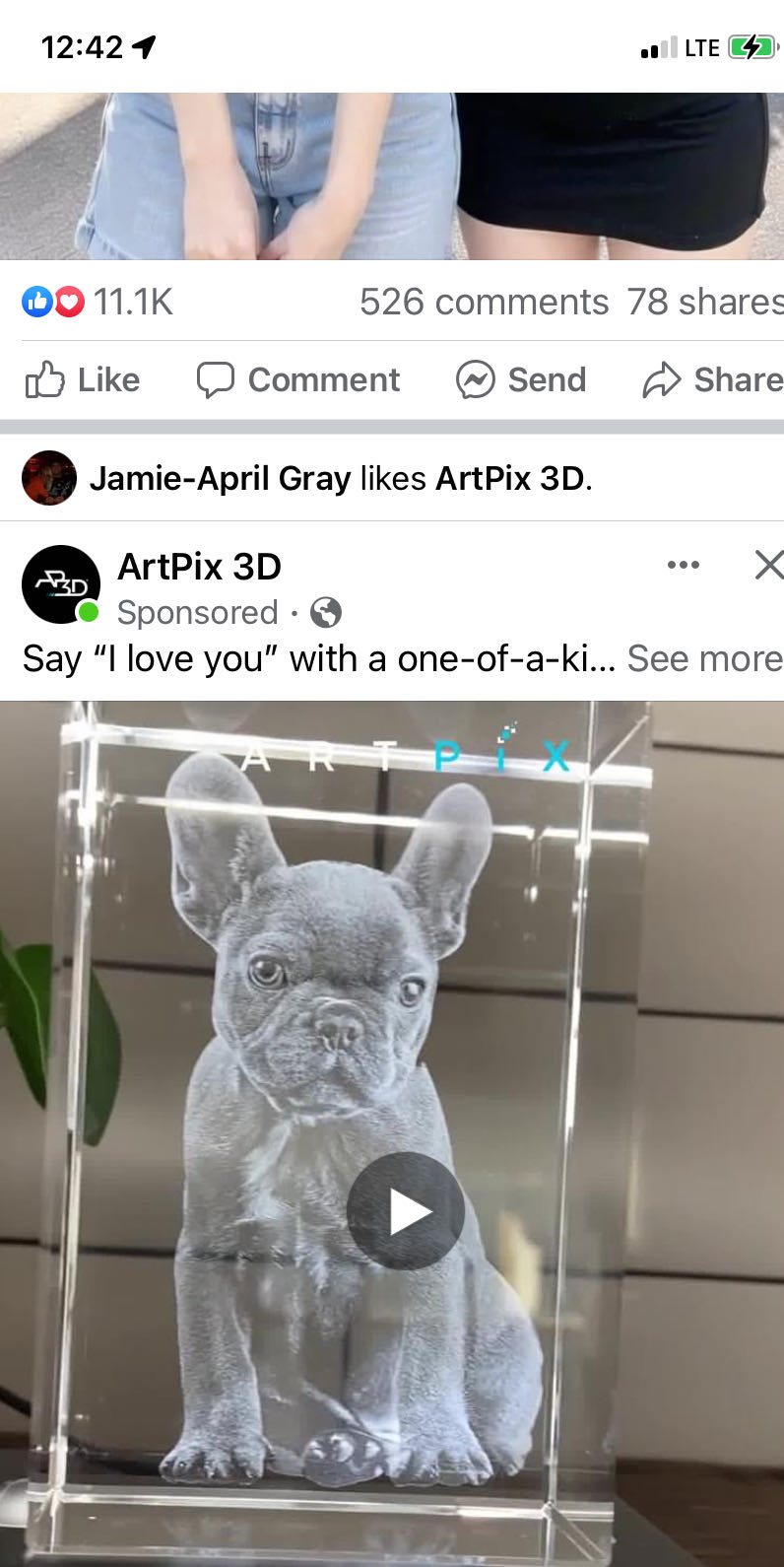View the 11.1K reactions list
Screen dimensions: 784x1567
point(98,302)
